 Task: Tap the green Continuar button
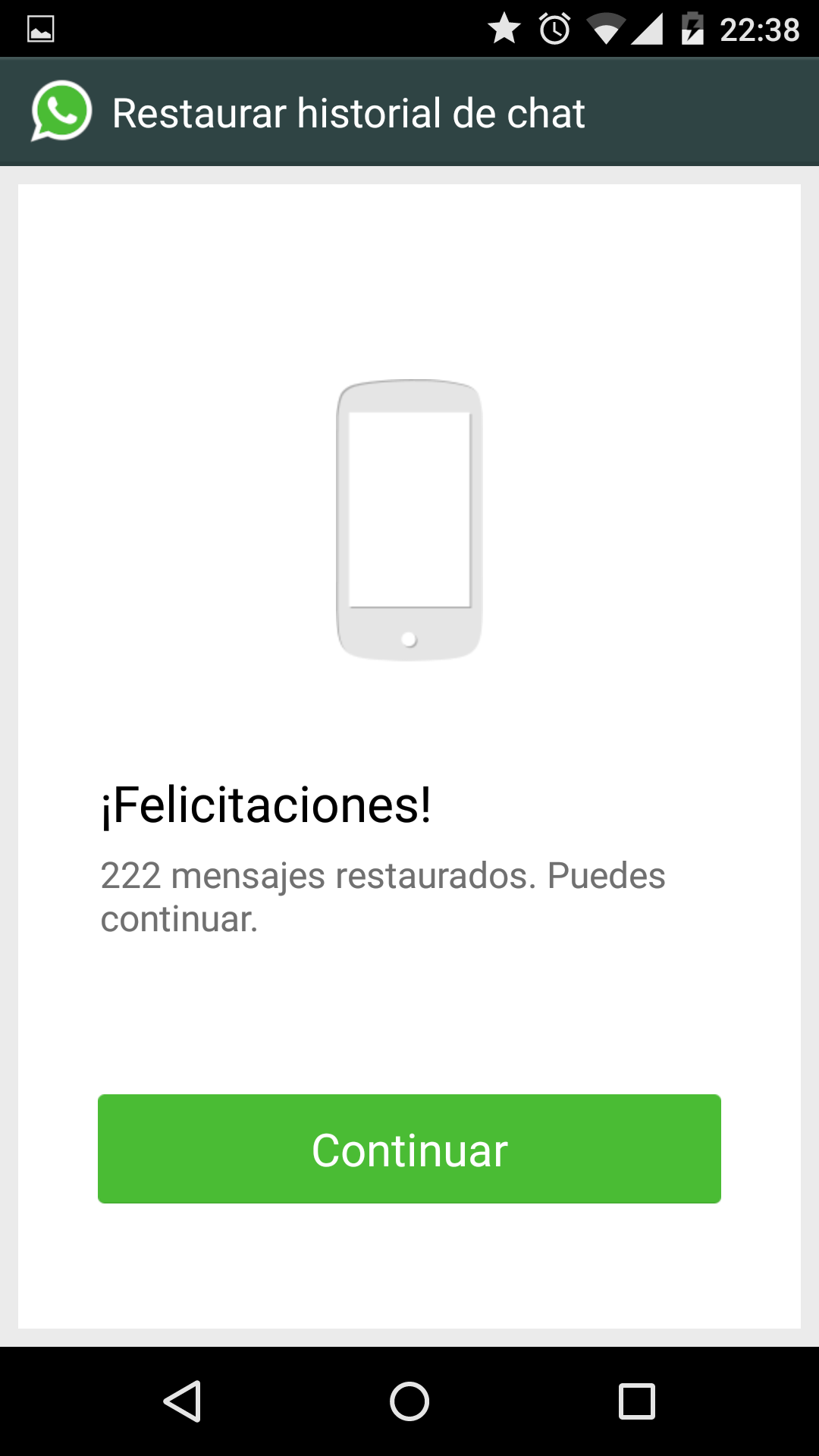point(409,1148)
